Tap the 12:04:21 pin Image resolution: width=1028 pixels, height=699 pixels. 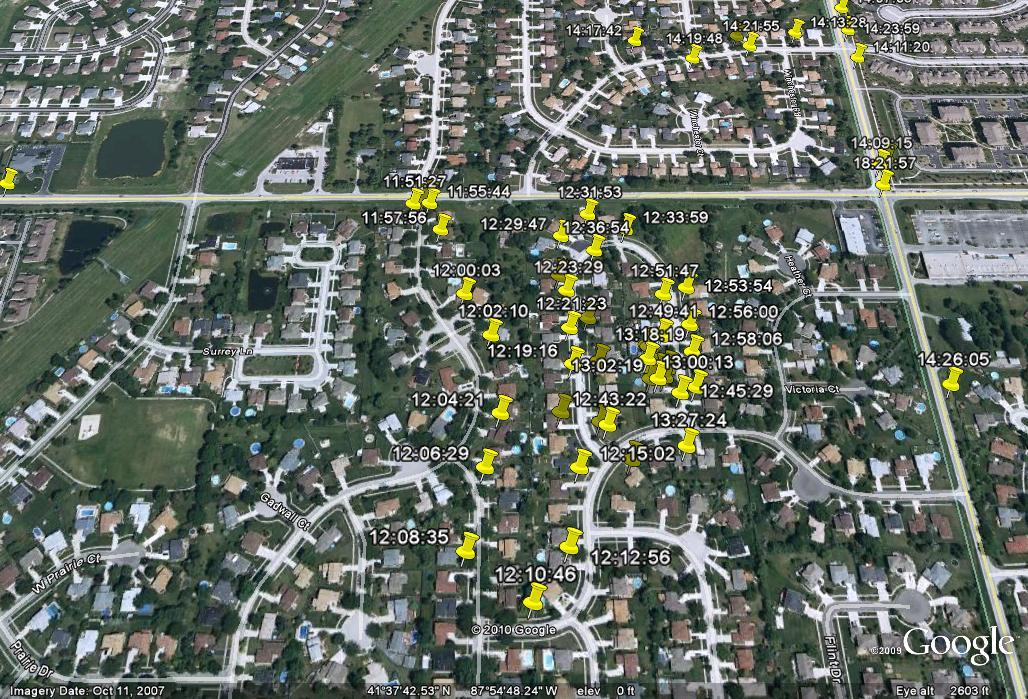point(502,407)
